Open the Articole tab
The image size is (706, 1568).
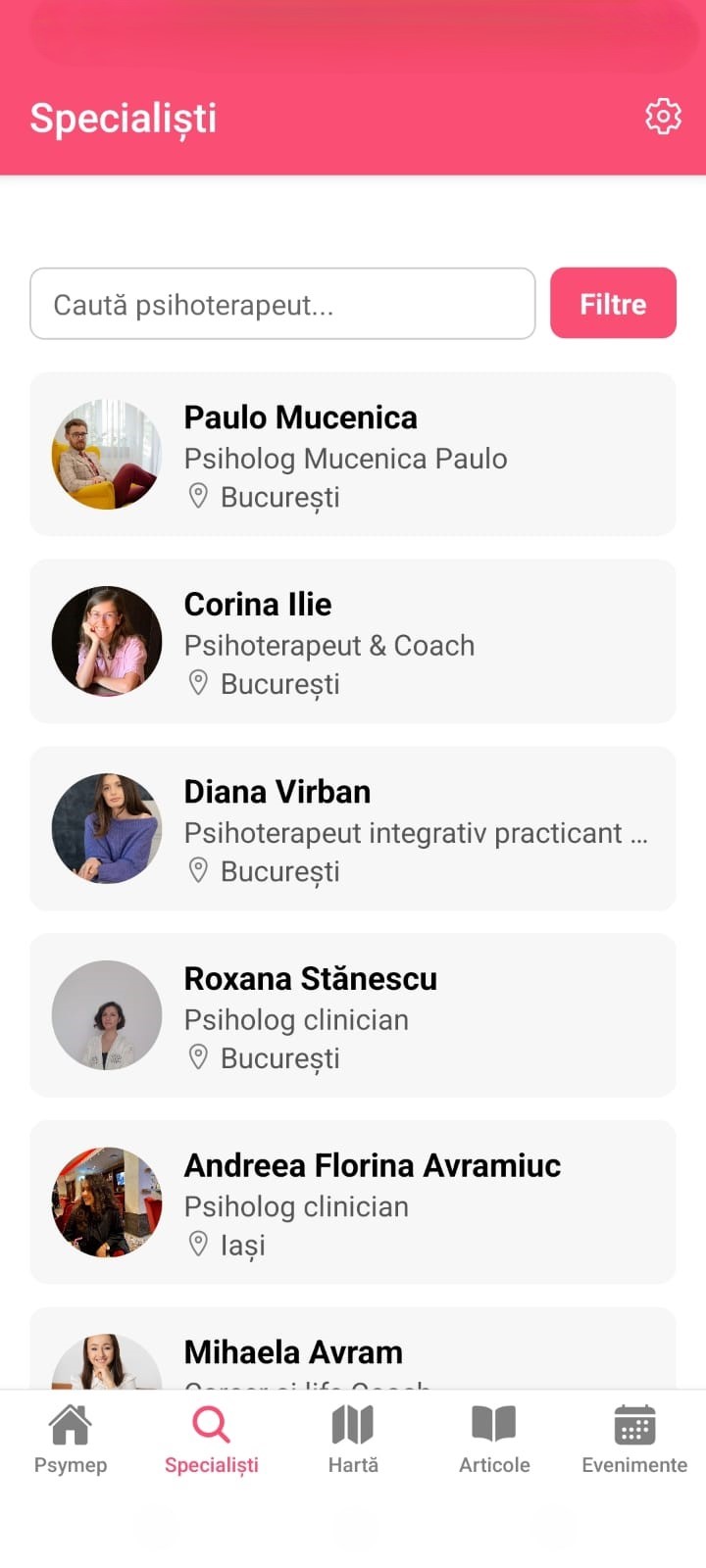pyautogui.click(x=494, y=1439)
